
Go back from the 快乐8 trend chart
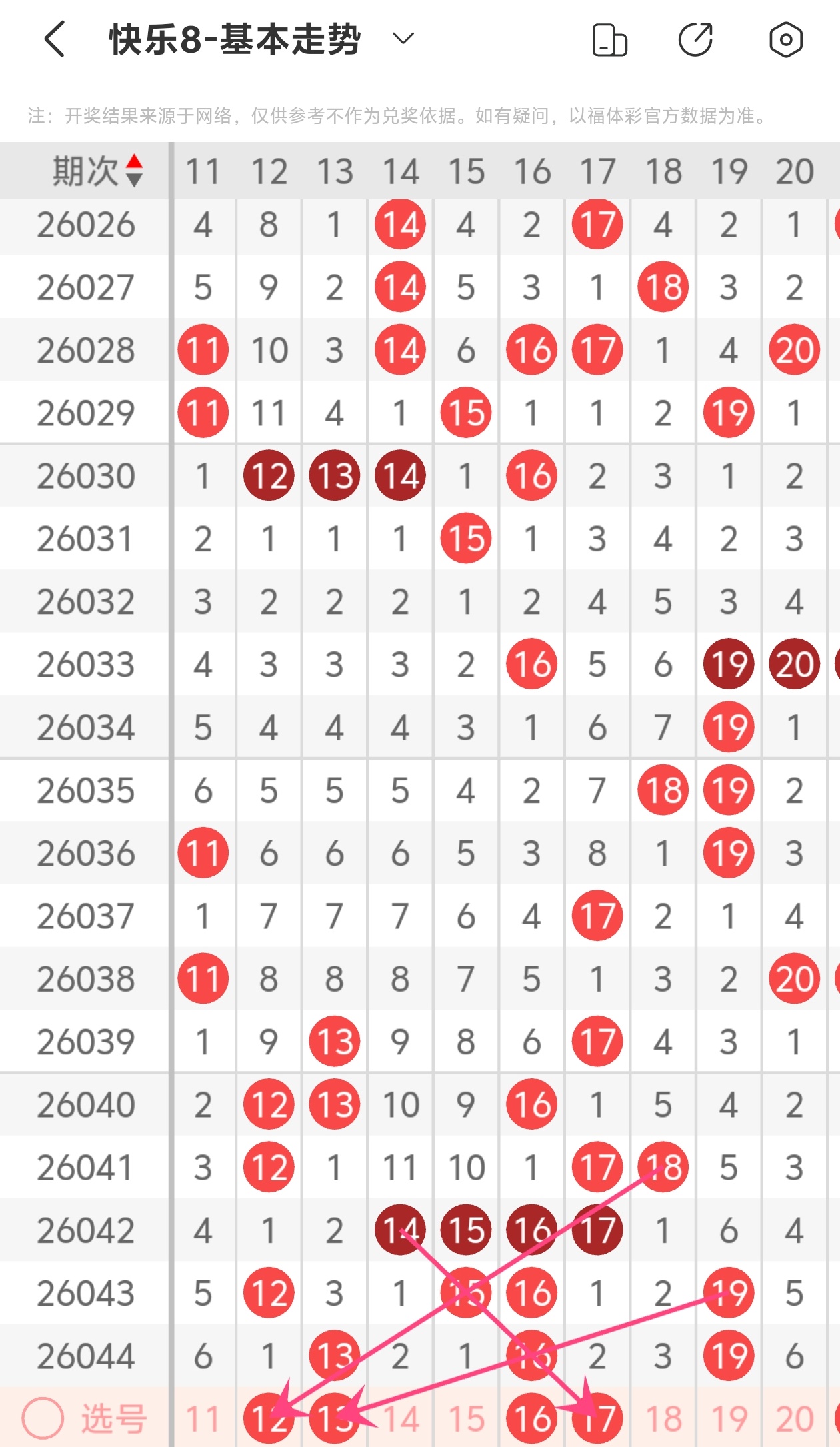click(55, 39)
